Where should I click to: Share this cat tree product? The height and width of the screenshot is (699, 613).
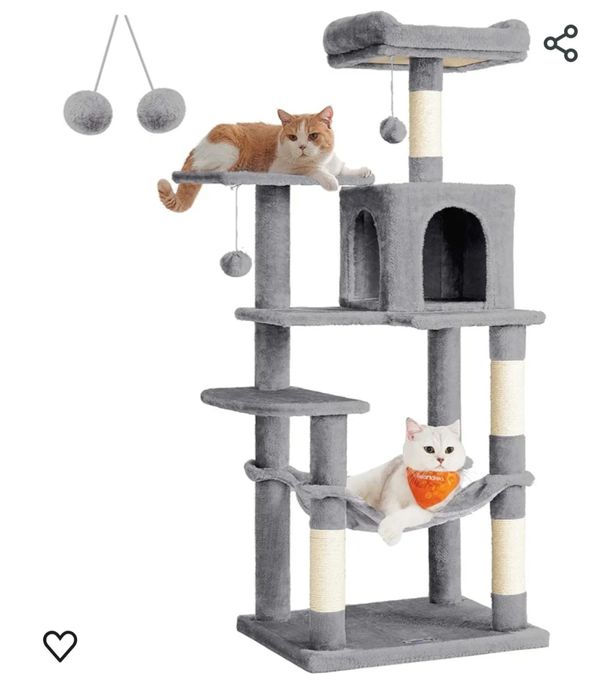pyautogui.click(x=561, y=44)
